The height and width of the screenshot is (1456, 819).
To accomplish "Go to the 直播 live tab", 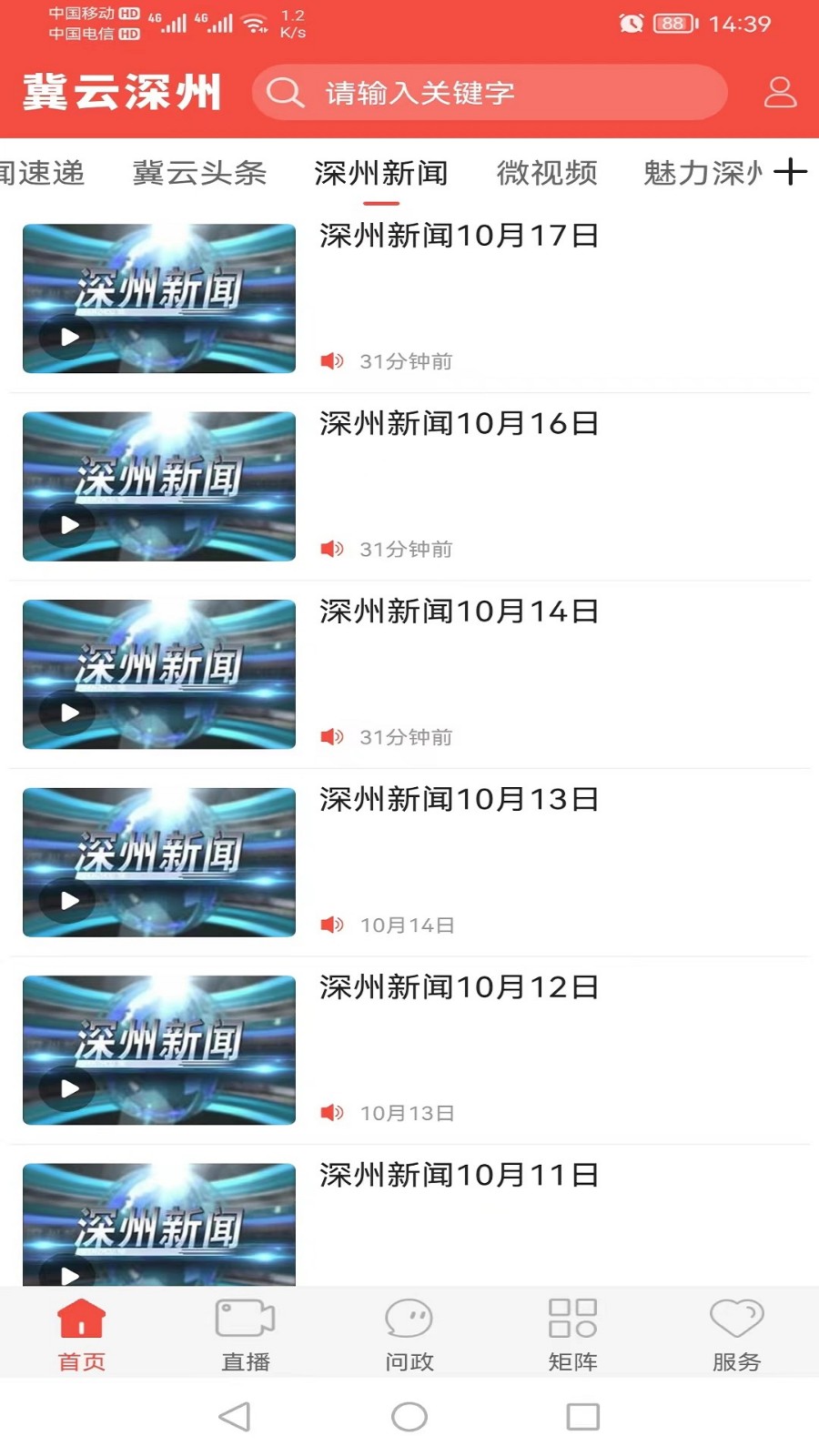I will point(246,1334).
